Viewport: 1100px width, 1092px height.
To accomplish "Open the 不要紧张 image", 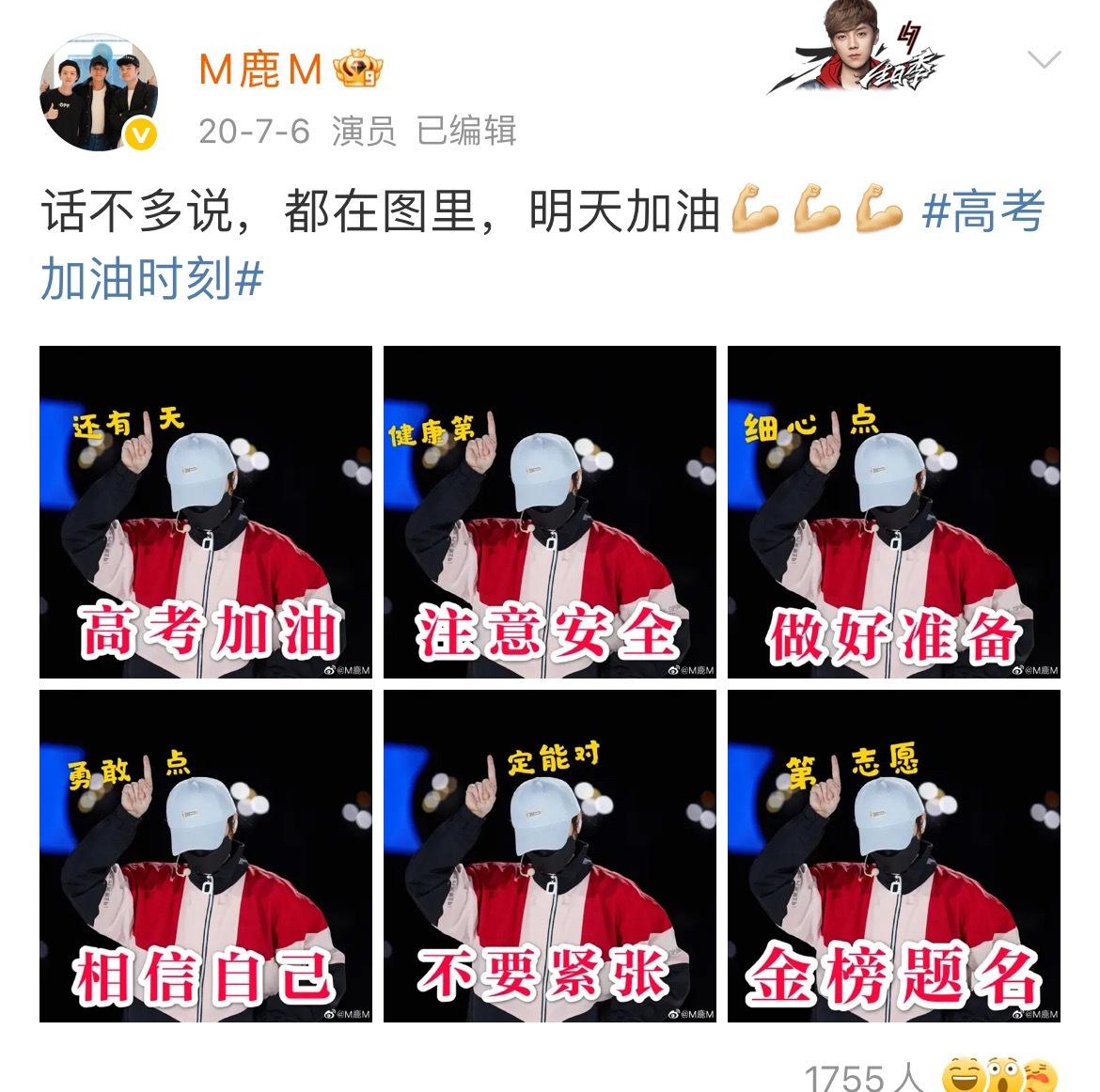I will (x=549, y=856).
